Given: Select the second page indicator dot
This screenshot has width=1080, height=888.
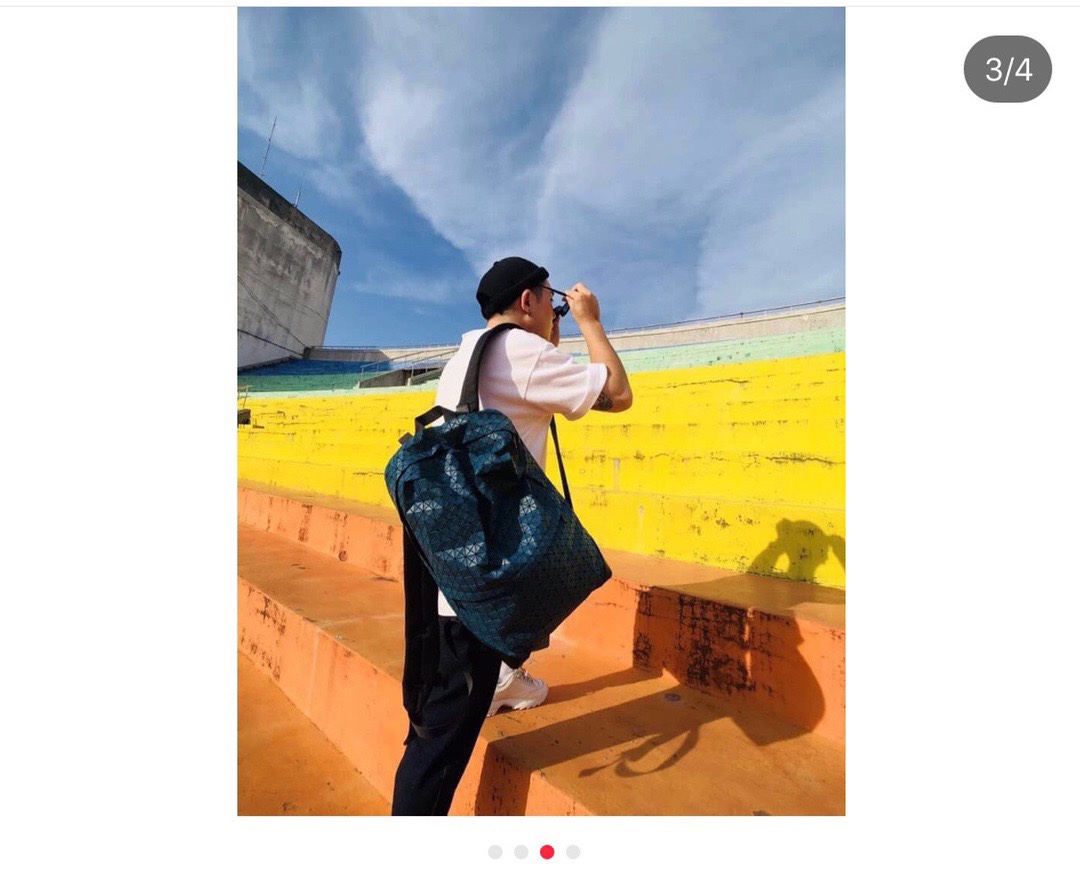Looking at the screenshot, I should (x=521, y=852).
